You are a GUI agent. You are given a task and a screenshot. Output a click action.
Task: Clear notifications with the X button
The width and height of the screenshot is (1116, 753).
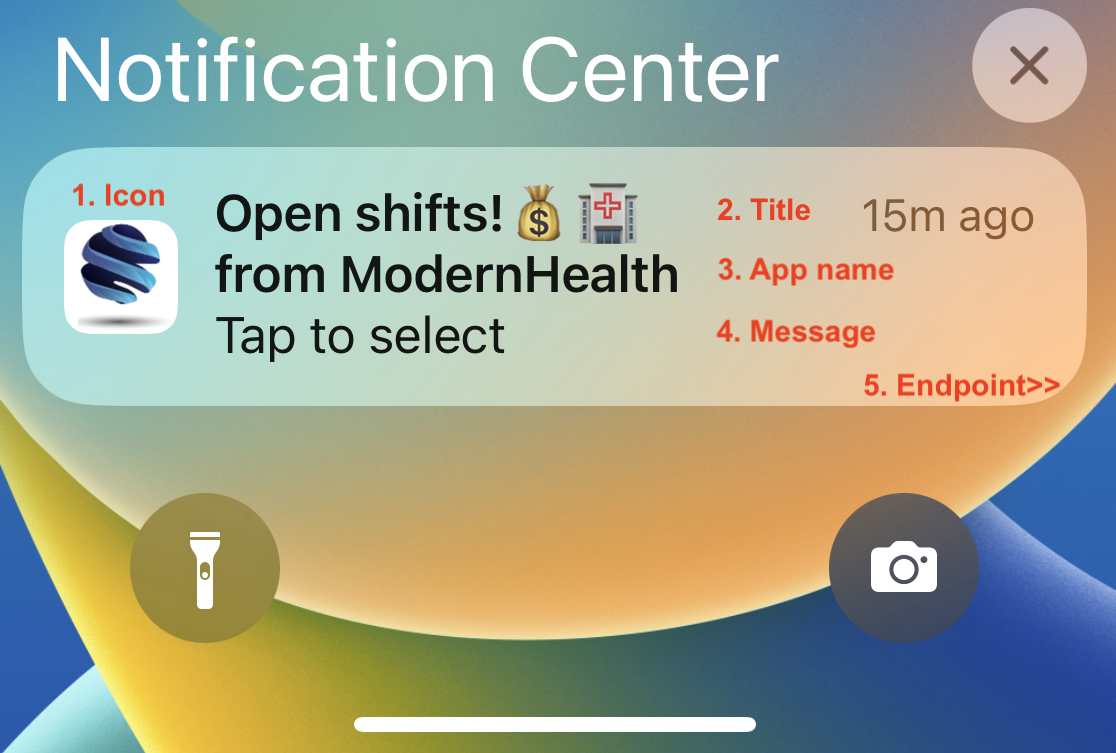pyautogui.click(x=1028, y=66)
